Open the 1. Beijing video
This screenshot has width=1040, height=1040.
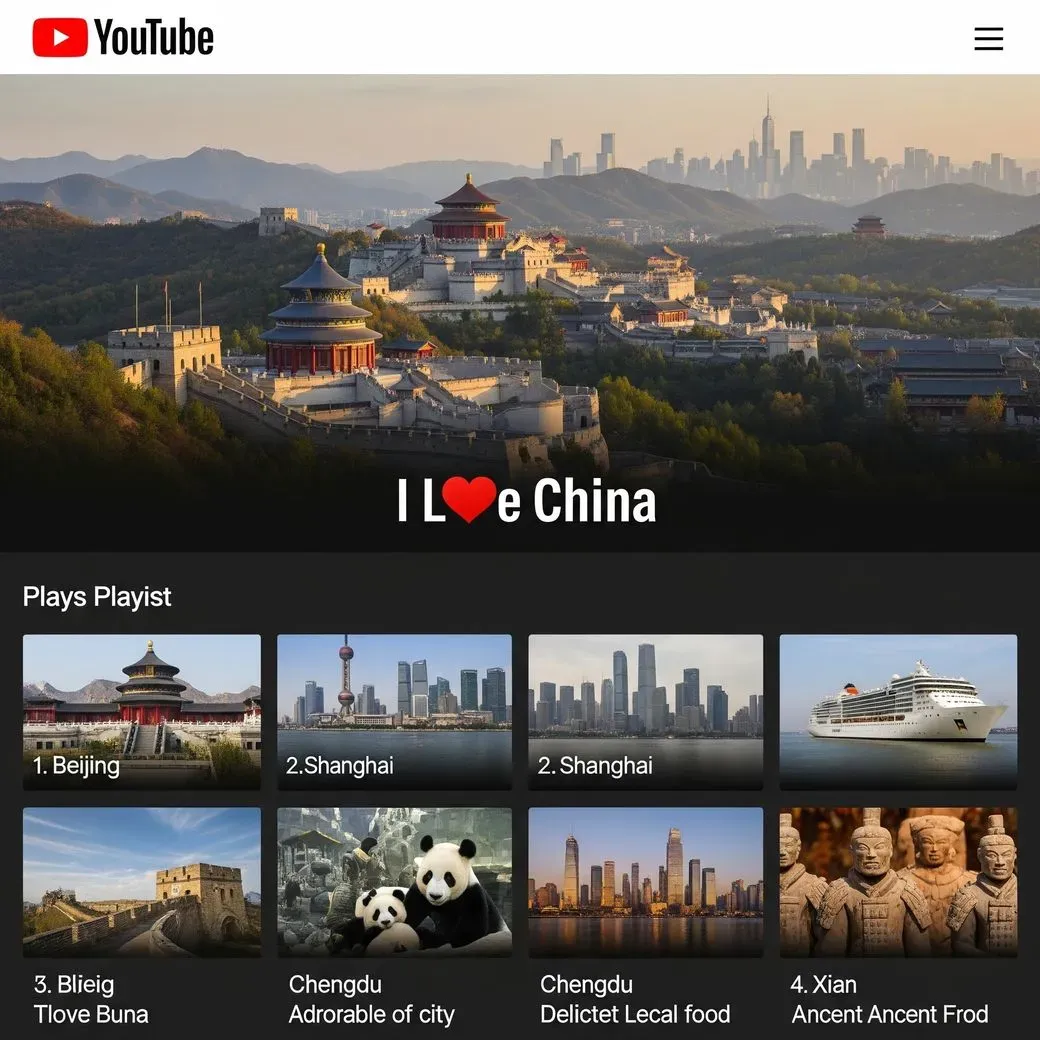[x=141, y=711]
